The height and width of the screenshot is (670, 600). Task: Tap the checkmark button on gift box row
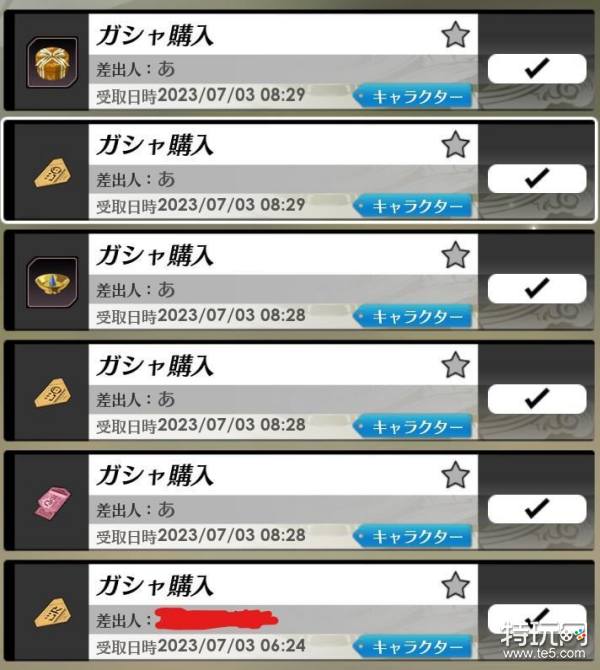pos(536,69)
